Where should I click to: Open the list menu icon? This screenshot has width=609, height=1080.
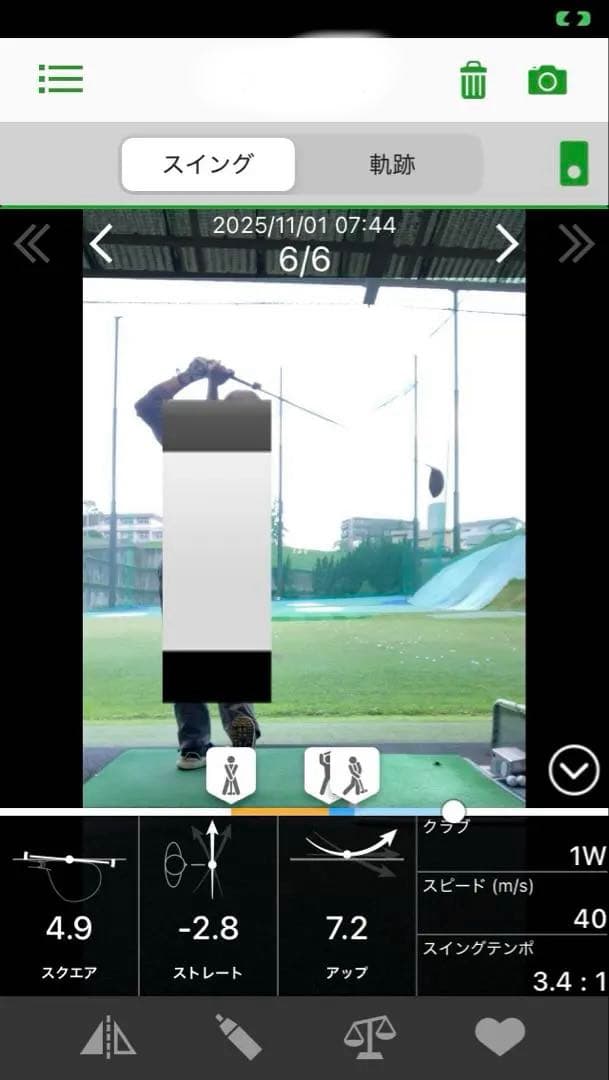tap(60, 79)
